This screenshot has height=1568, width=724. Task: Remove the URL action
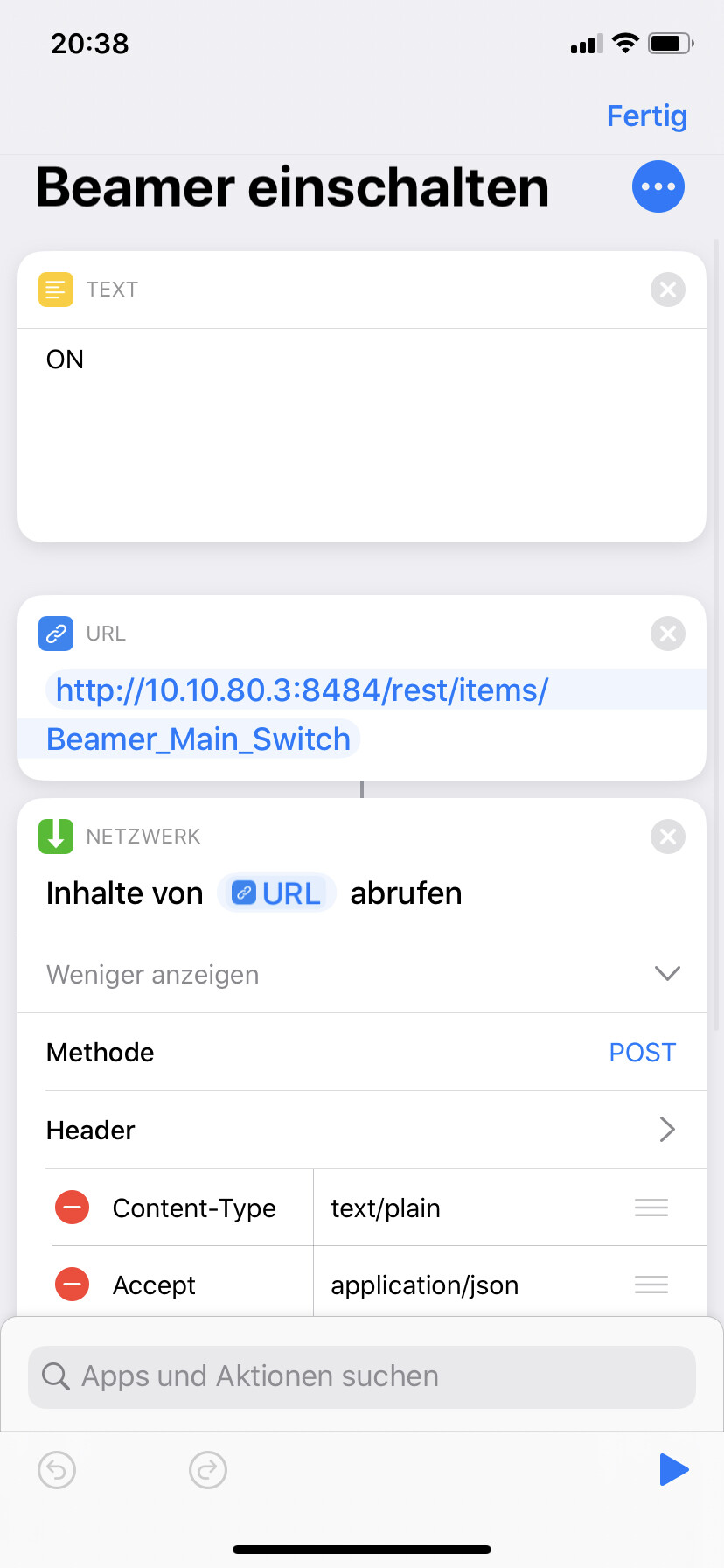point(667,633)
